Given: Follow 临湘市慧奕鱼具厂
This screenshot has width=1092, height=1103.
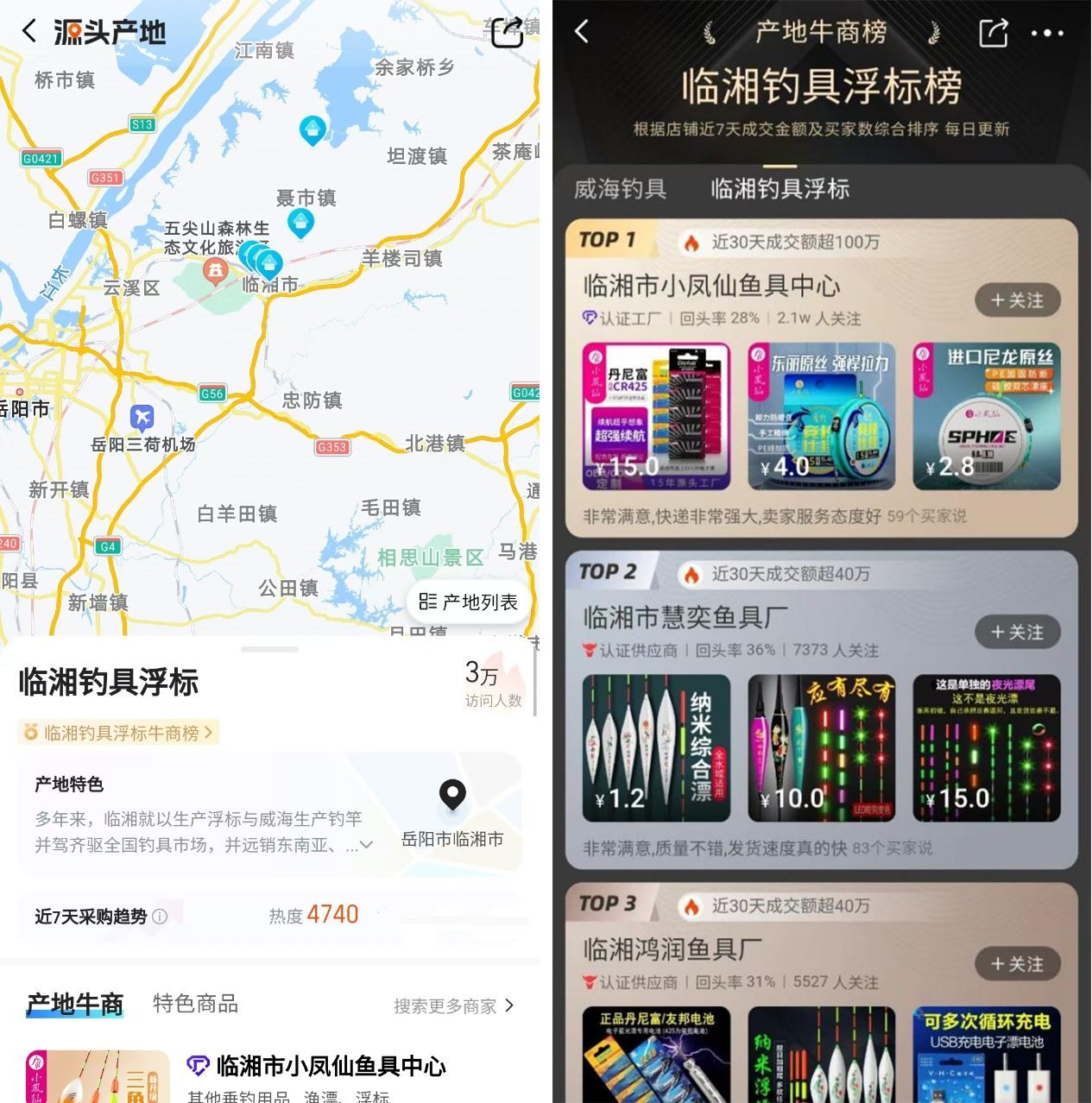Looking at the screenshot, I should coord(1017,632).
